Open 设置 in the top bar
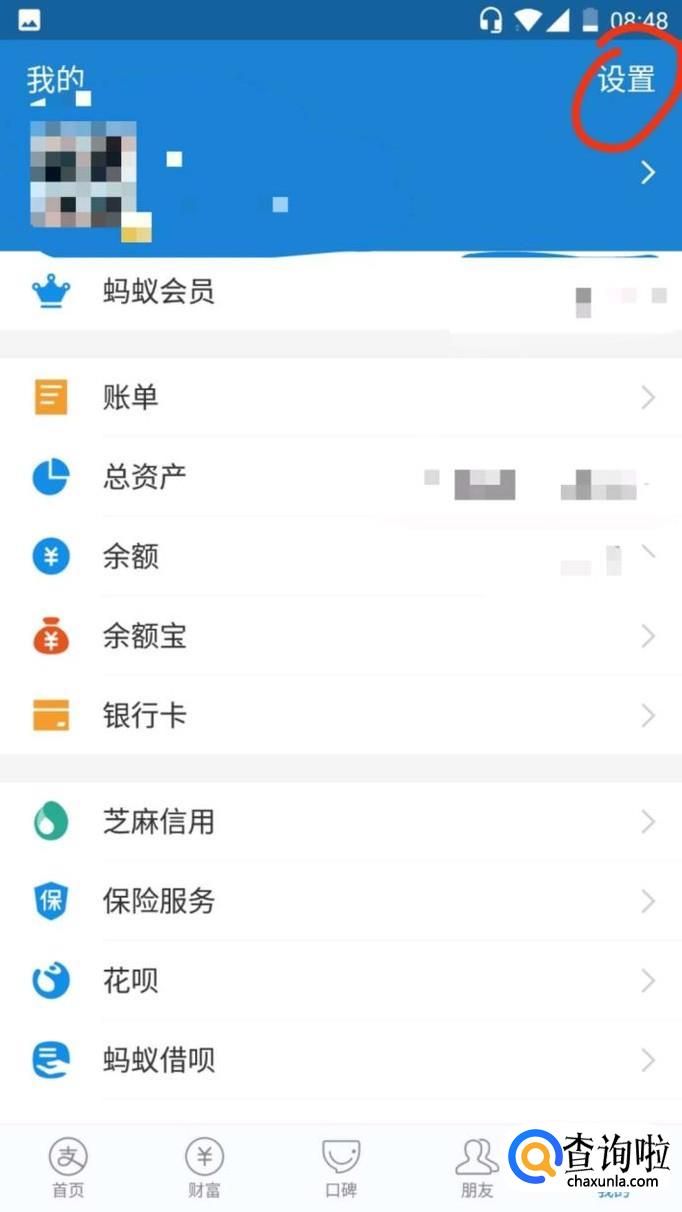The image size is (682, 1212). [x=626, y=79]
